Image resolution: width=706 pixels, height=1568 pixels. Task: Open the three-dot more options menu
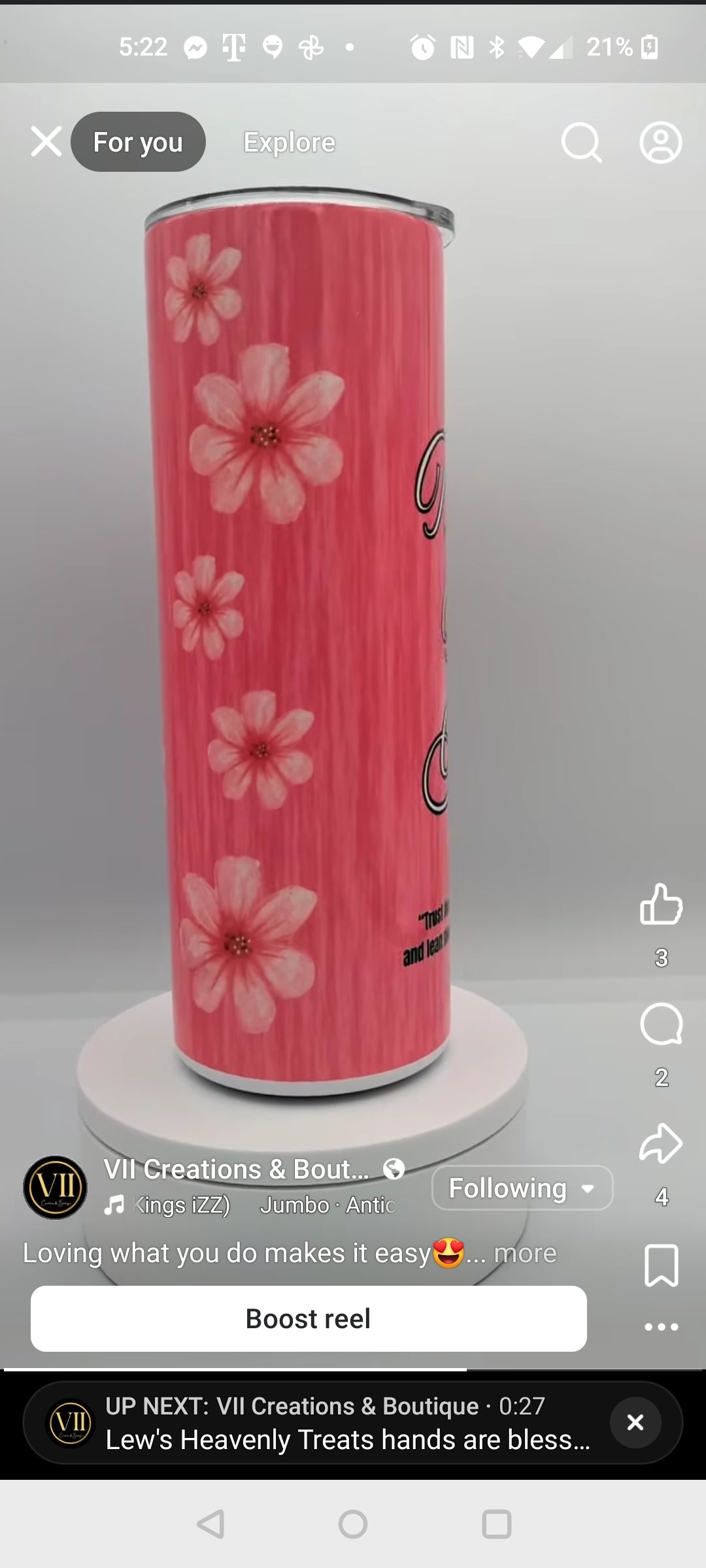point(661,1327)
